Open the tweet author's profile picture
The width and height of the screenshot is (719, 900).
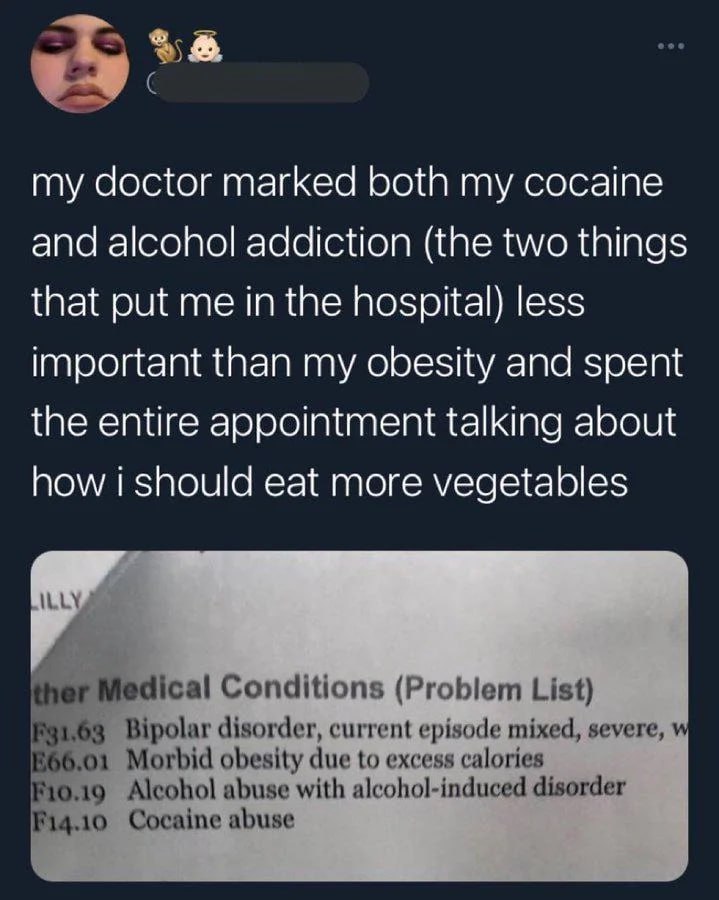coord(79,67)
